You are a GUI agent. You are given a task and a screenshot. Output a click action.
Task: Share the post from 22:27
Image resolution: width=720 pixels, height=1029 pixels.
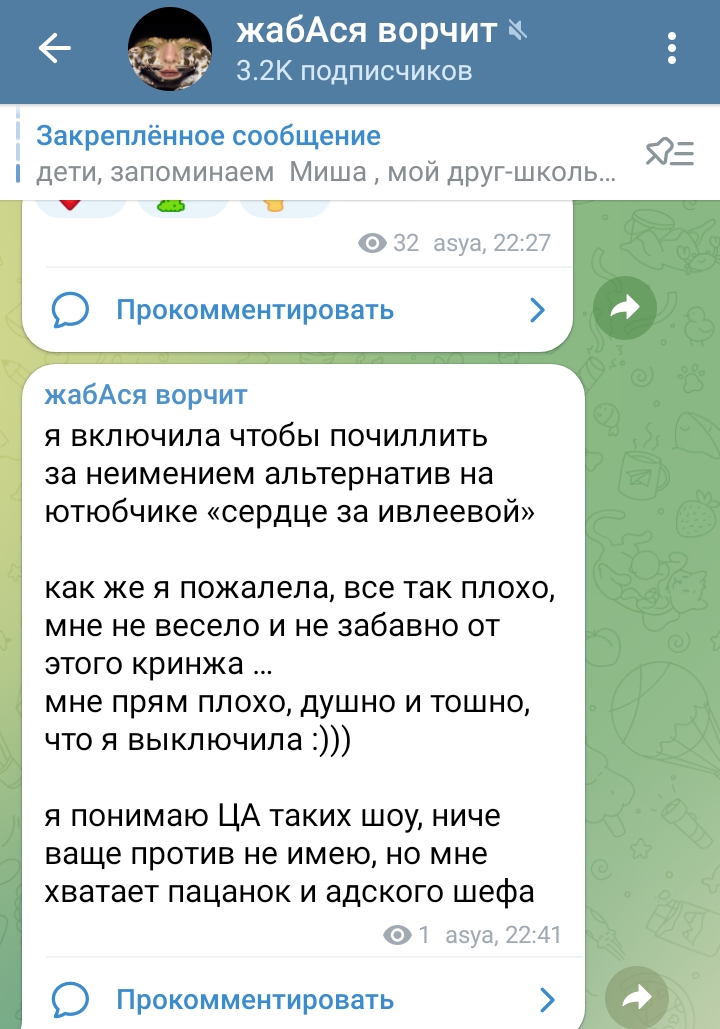coord(625,310)
